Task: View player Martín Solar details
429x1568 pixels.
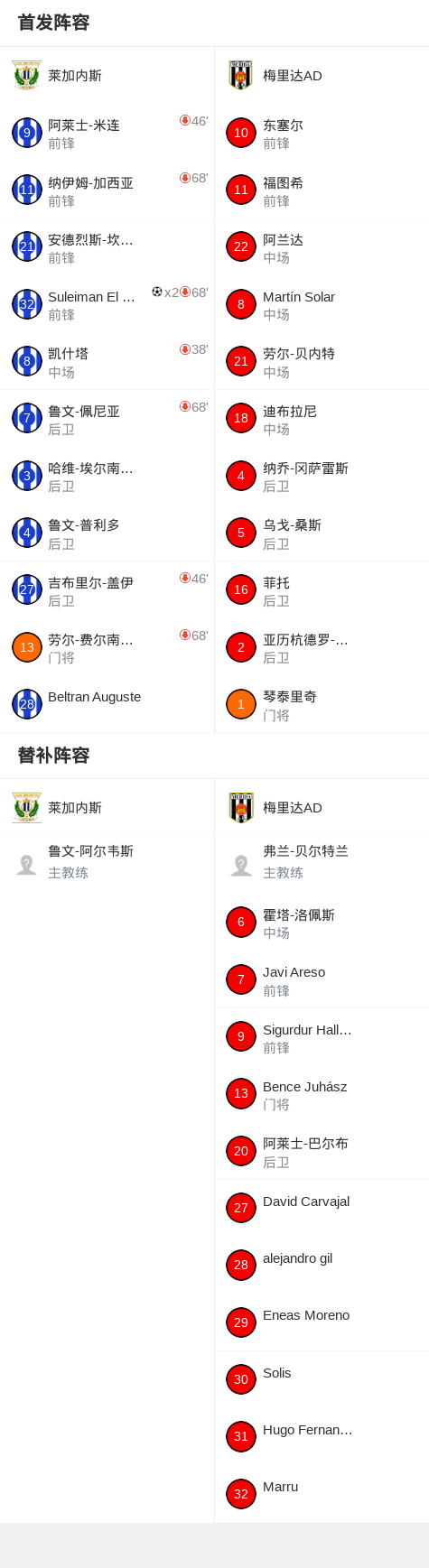Action: click(322, 304)
